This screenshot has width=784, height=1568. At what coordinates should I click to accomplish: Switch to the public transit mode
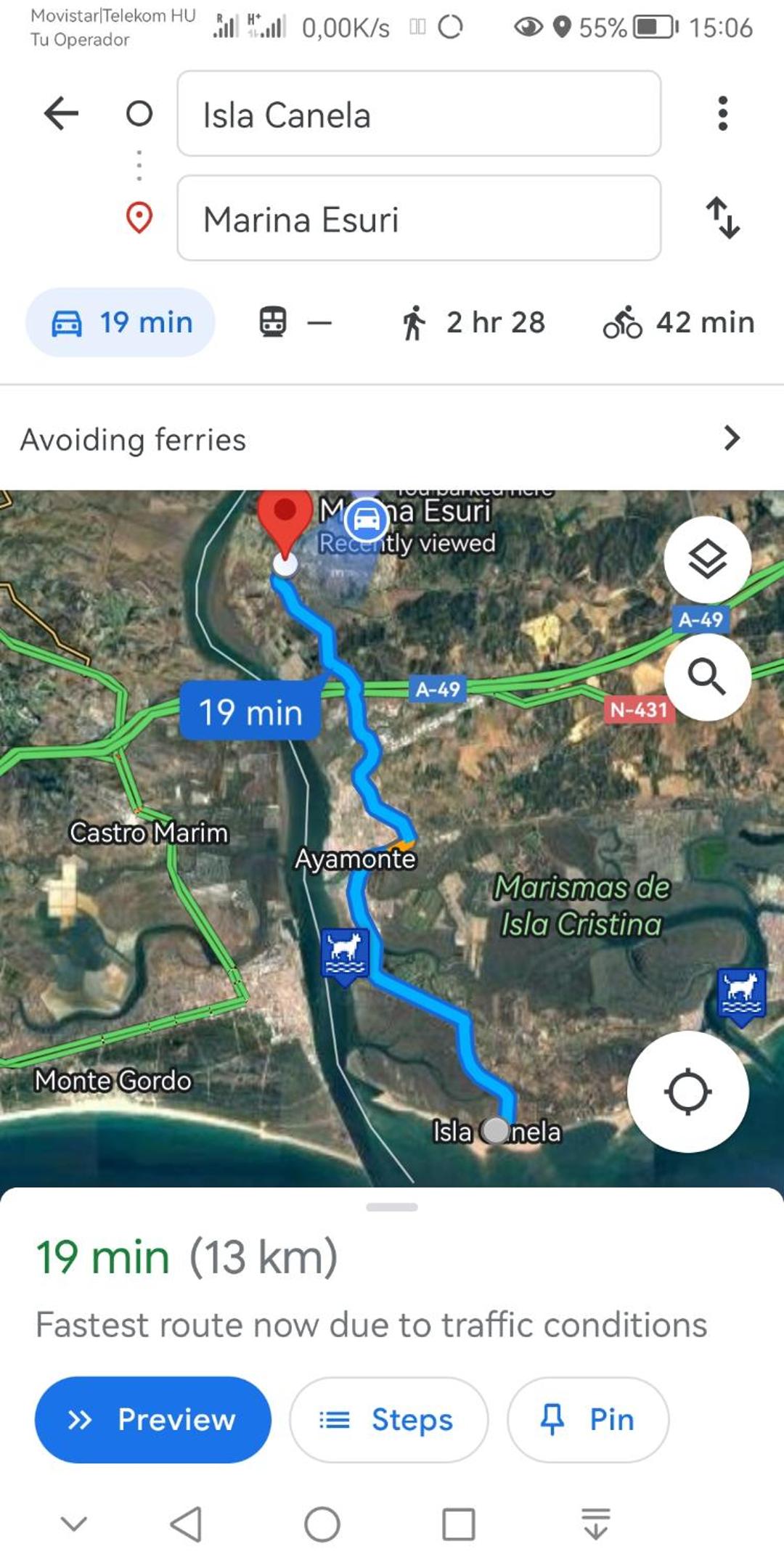point(295,322)
